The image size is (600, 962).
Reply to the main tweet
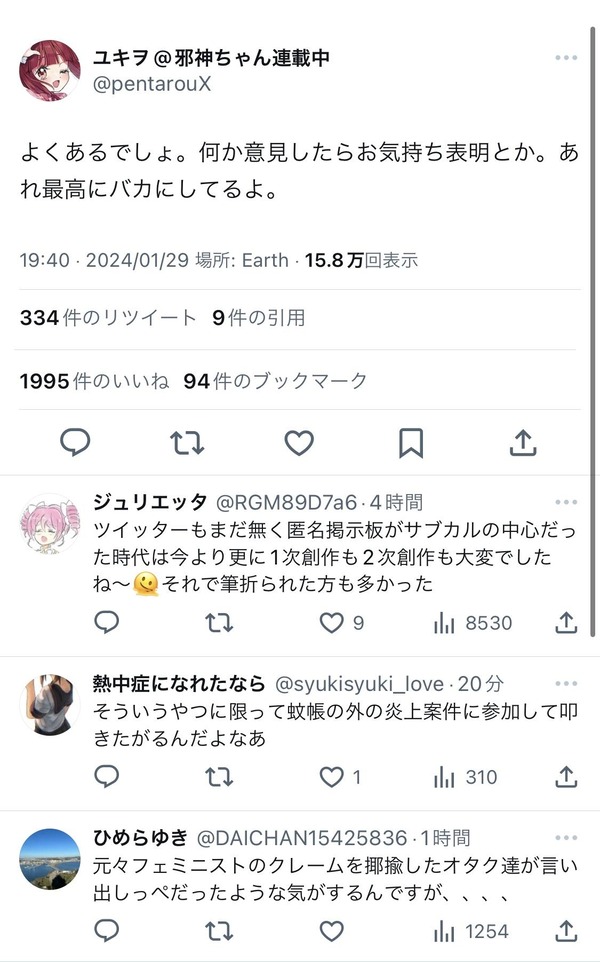click(75, 442)
